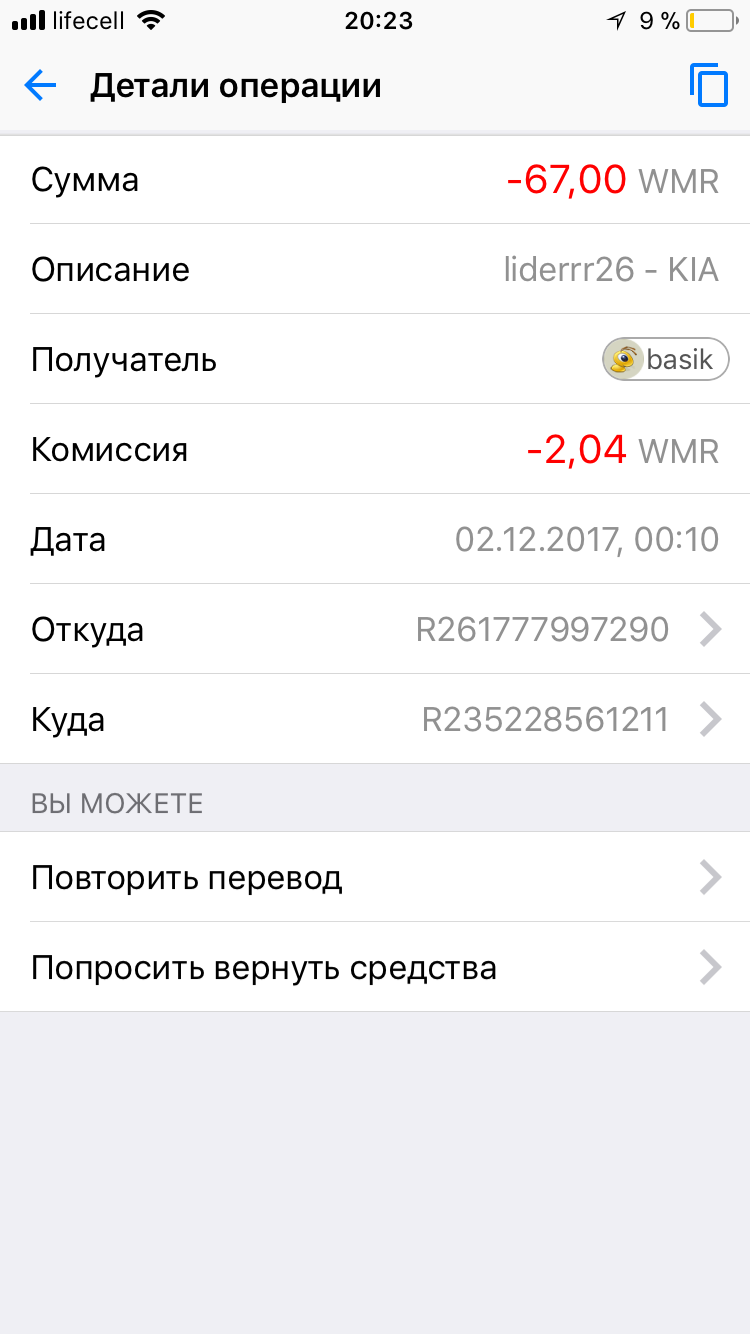
Task: Go back from operation details
Action: 41,86
